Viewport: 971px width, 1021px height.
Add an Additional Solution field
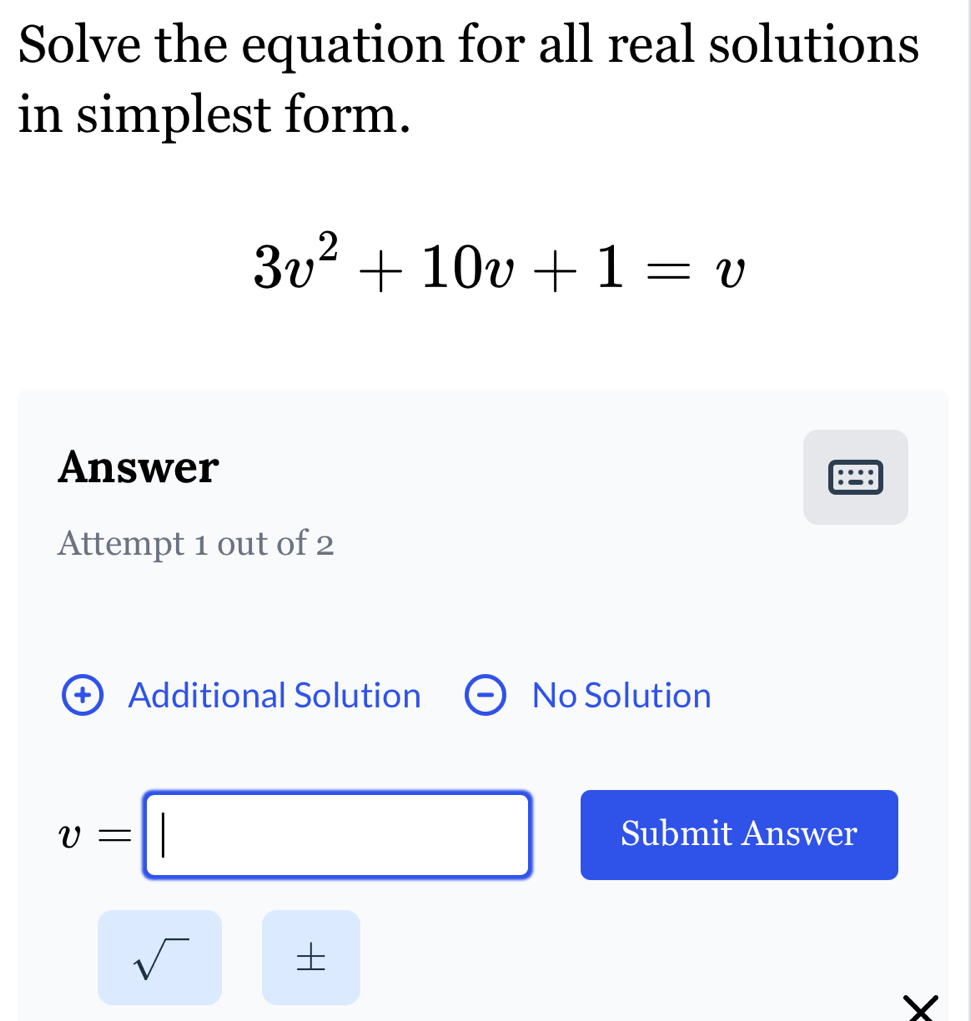click(x=242, y=695)
